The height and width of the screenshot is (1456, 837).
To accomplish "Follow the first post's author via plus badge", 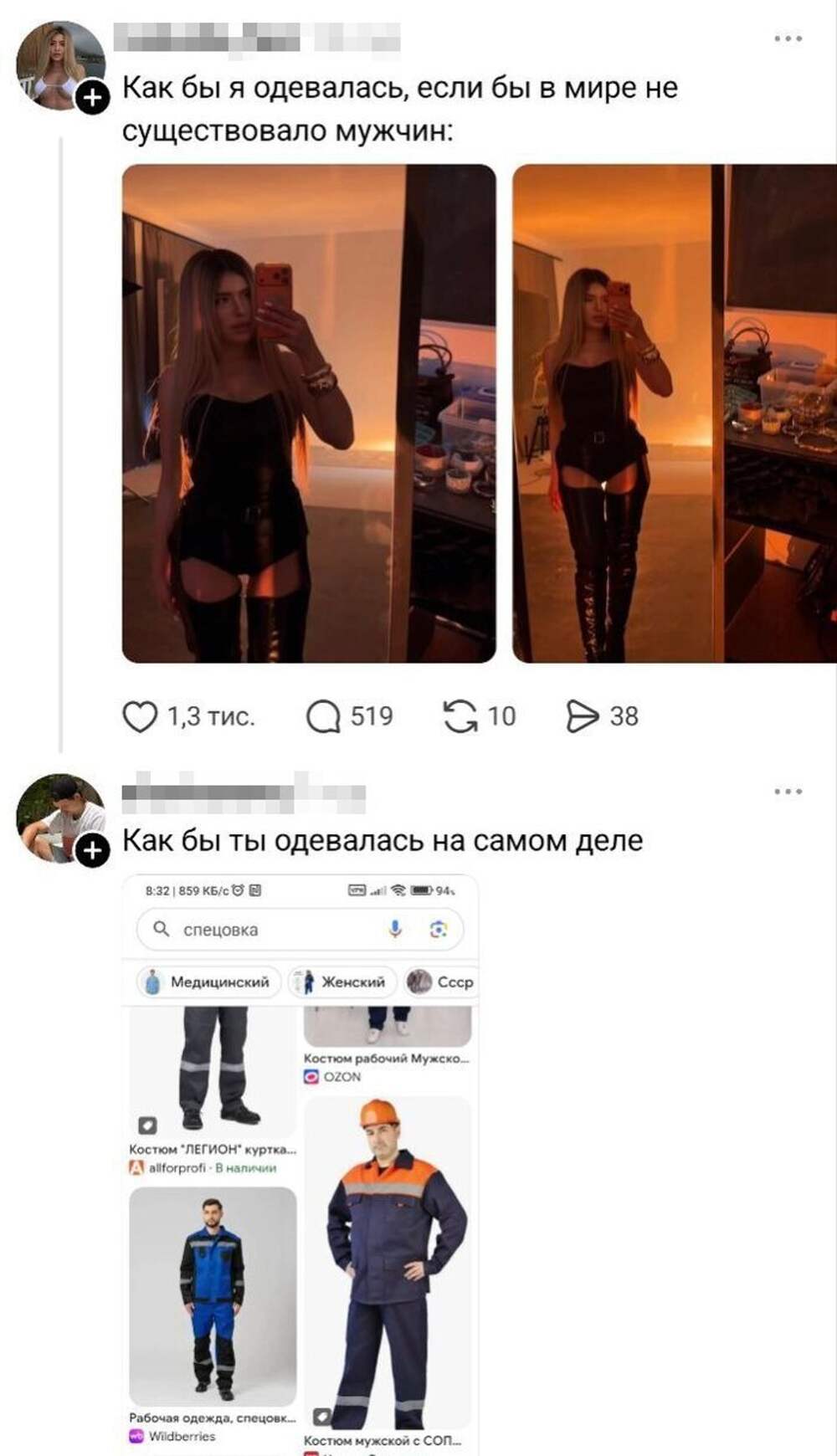I will coord(93,98).
